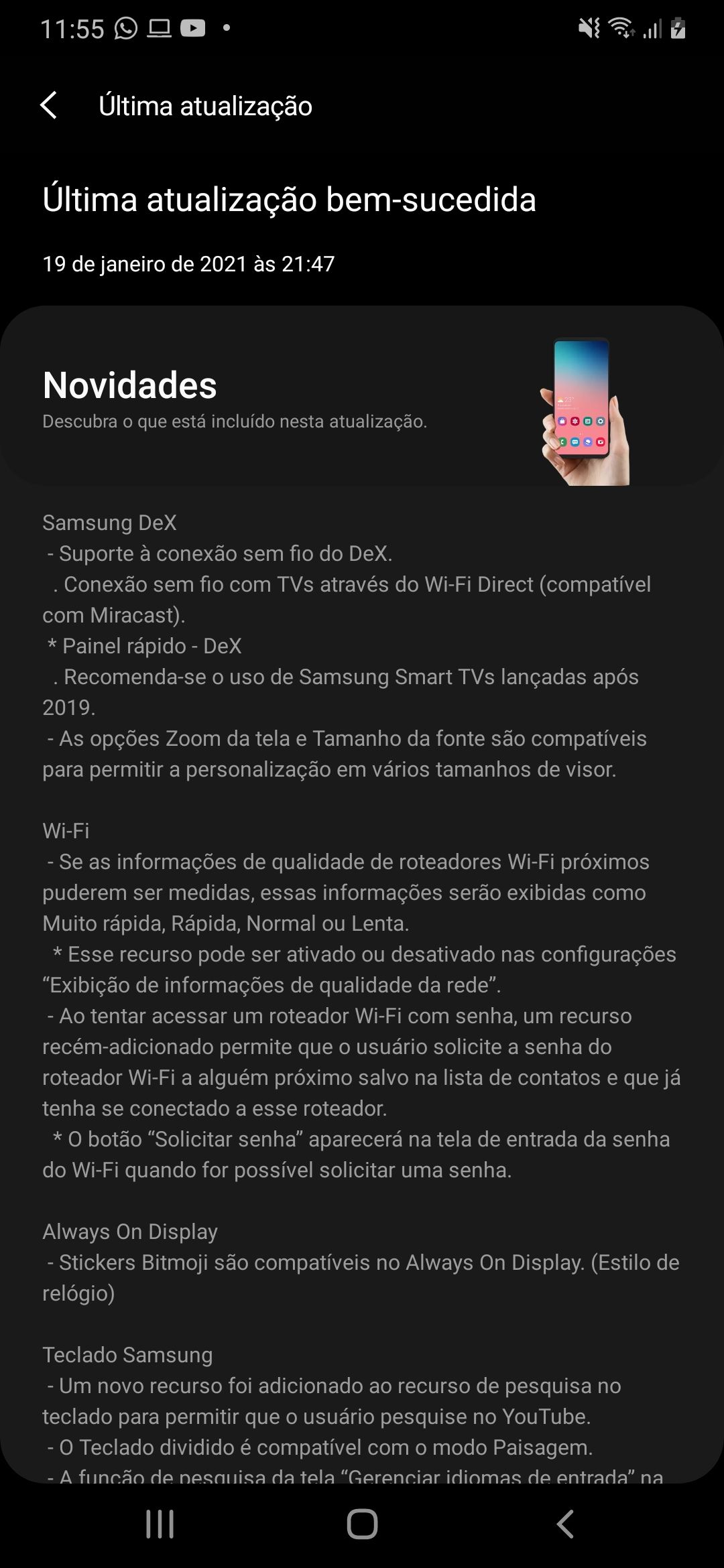Open recent apps from navigation bar

(160, 1524)
